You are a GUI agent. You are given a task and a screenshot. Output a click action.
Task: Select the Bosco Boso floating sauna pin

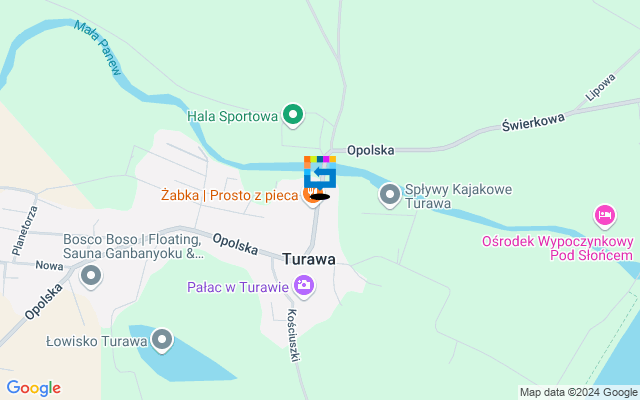point(92,275)
